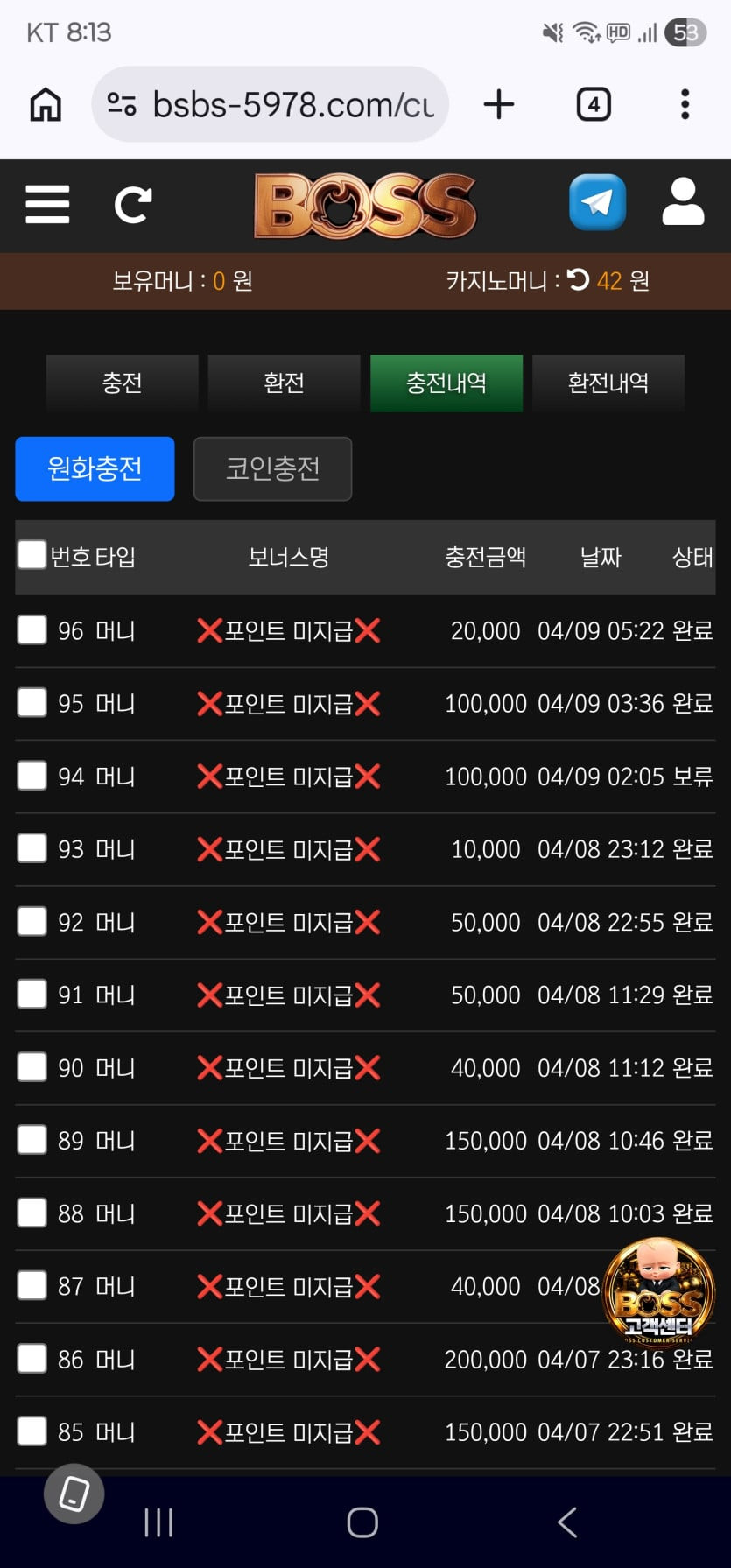Refresh the page with reload icon
The height and width of the screenshot is (1568, 731).
(133, 205)
